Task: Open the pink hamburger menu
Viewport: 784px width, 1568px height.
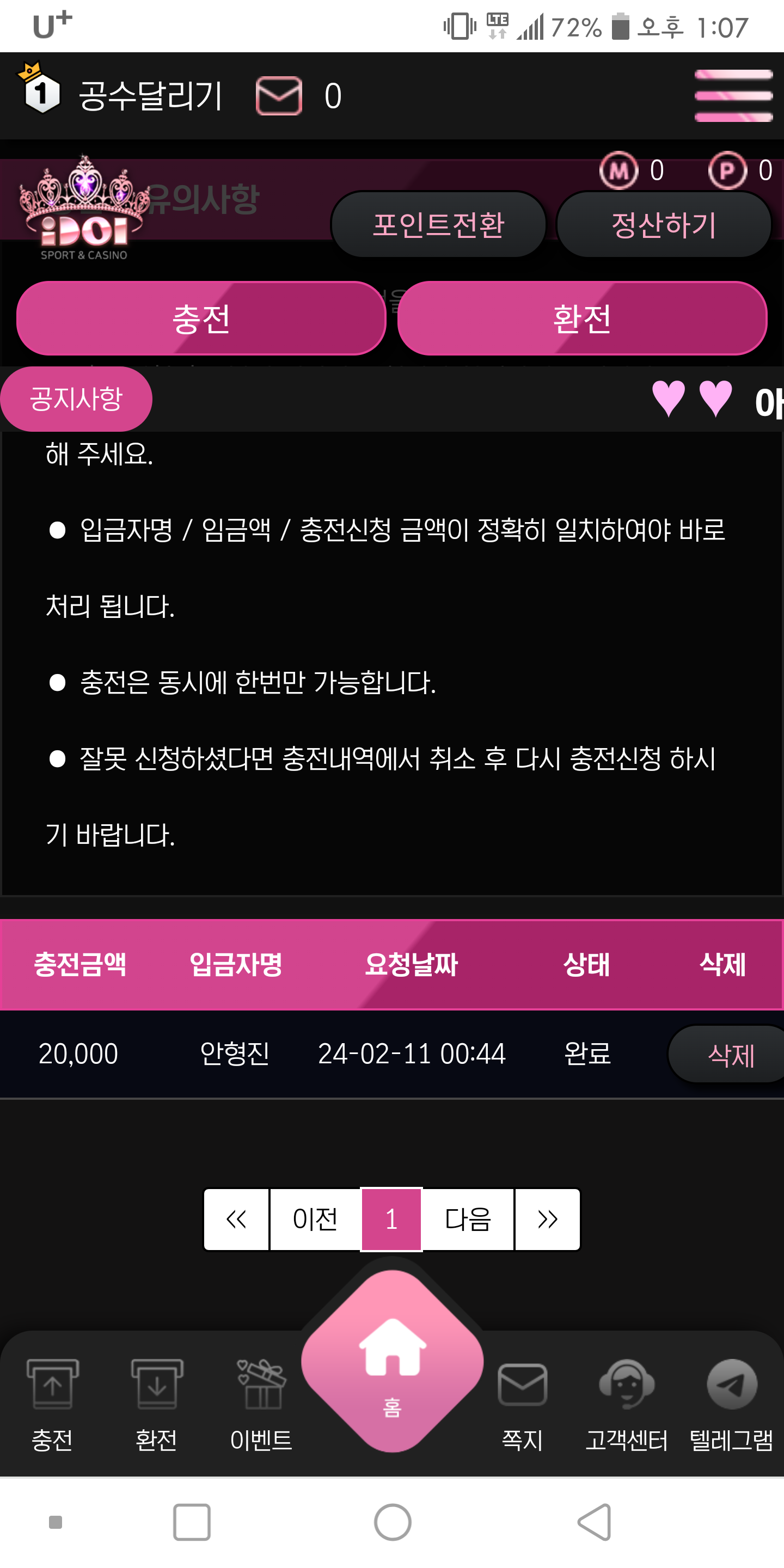Action: pos(733,96)
